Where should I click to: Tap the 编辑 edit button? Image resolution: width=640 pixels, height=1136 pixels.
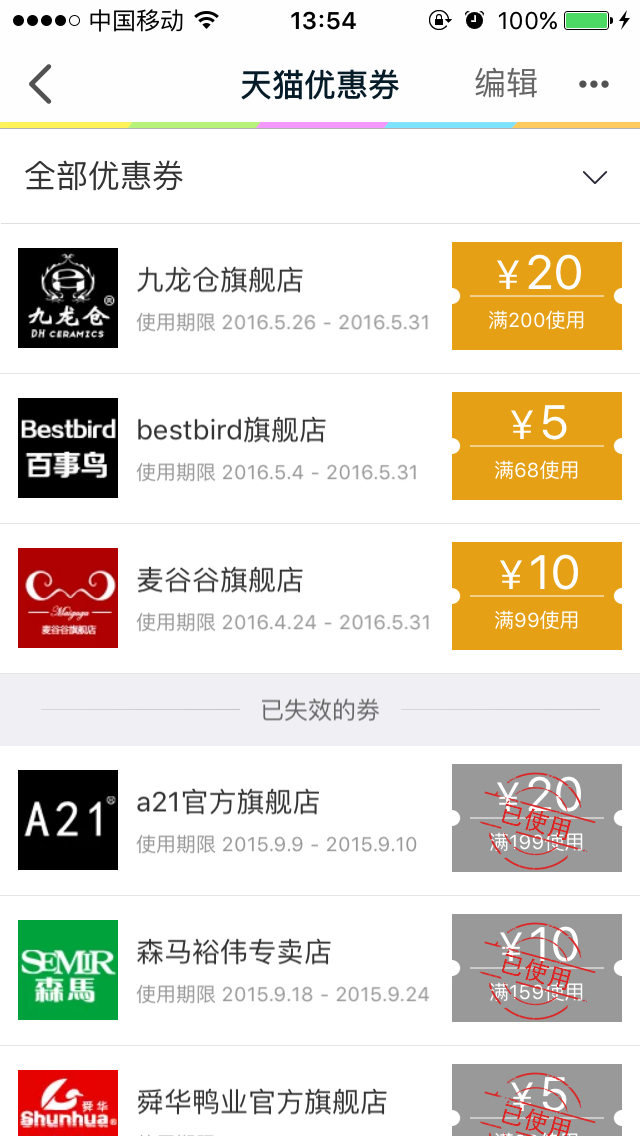pos(506,83)
